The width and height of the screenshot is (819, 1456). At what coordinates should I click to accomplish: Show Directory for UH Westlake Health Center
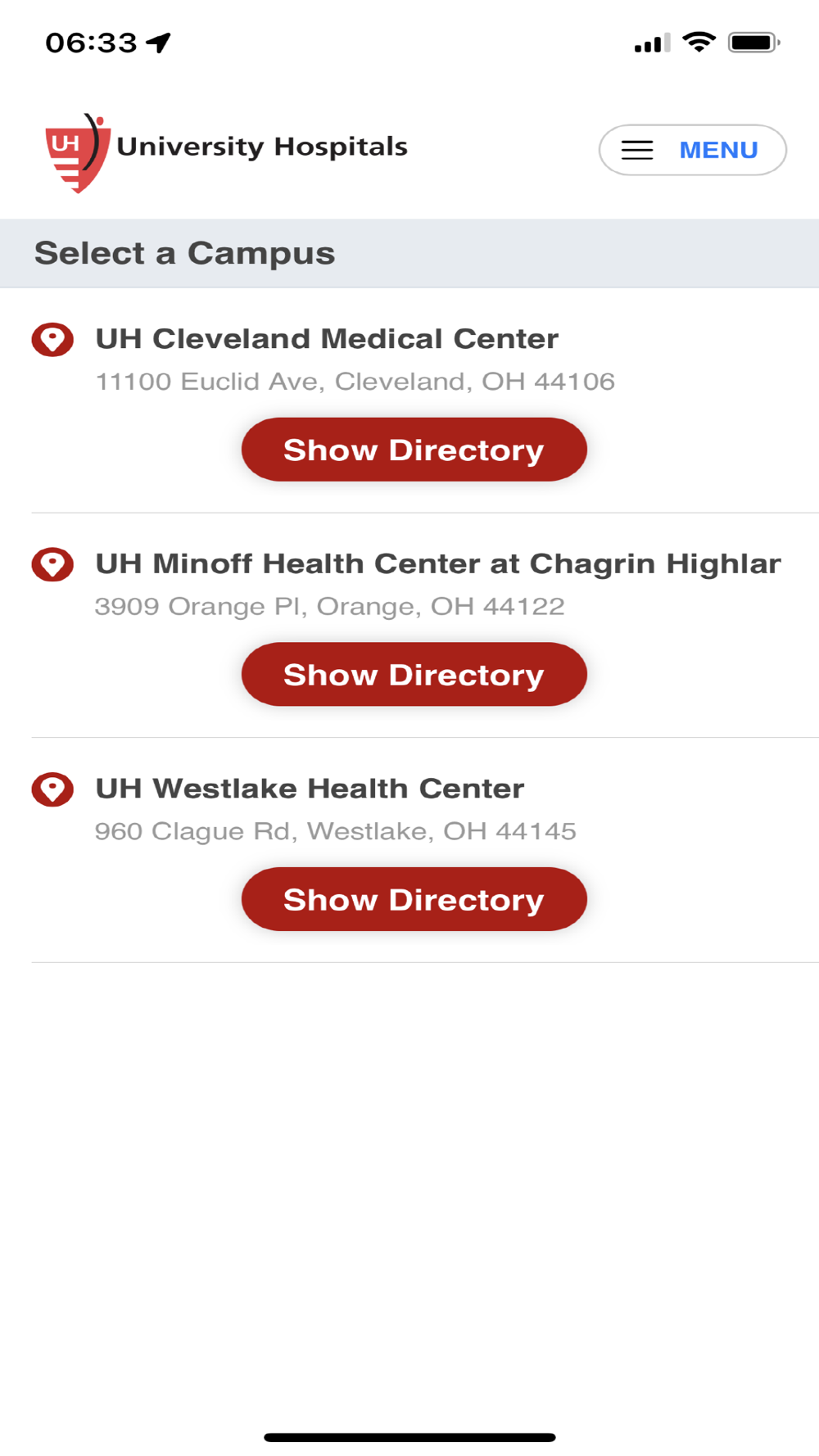pyautogui.click(x=414, y=899)
